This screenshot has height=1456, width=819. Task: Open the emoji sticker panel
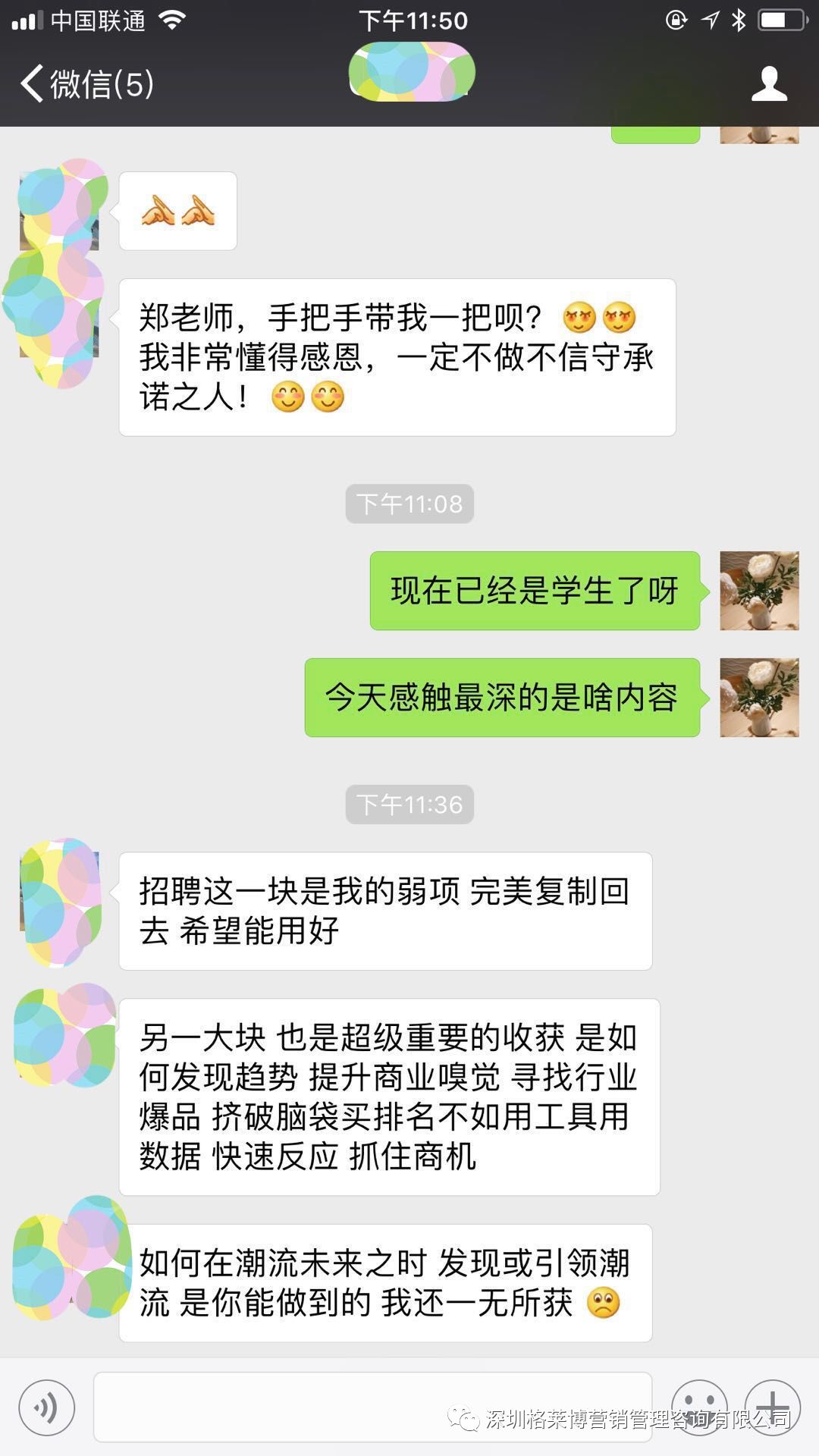point(699,1407)
